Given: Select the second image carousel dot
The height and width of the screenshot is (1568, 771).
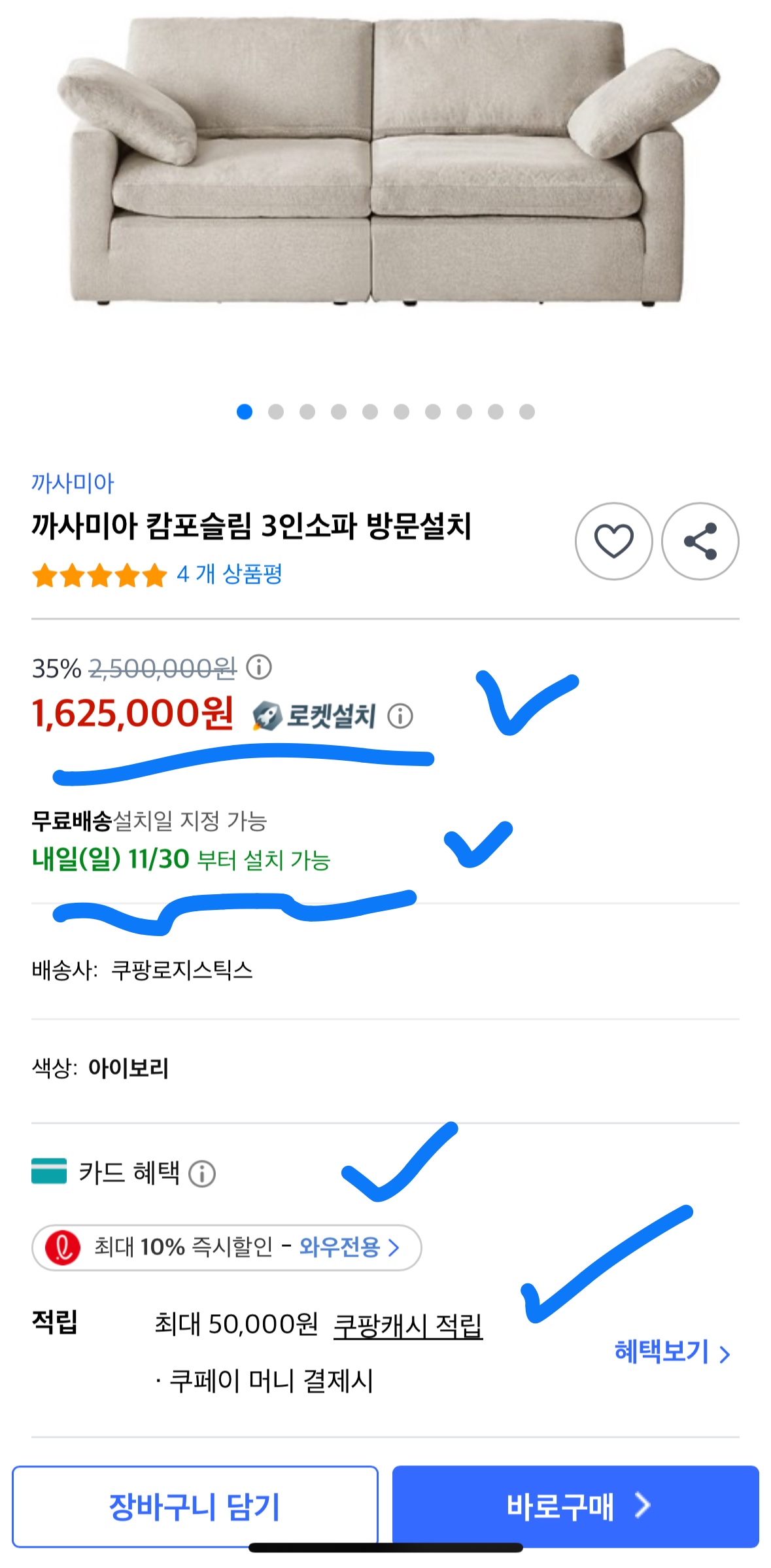Looking at the screenshot, I should click(275, 410).
